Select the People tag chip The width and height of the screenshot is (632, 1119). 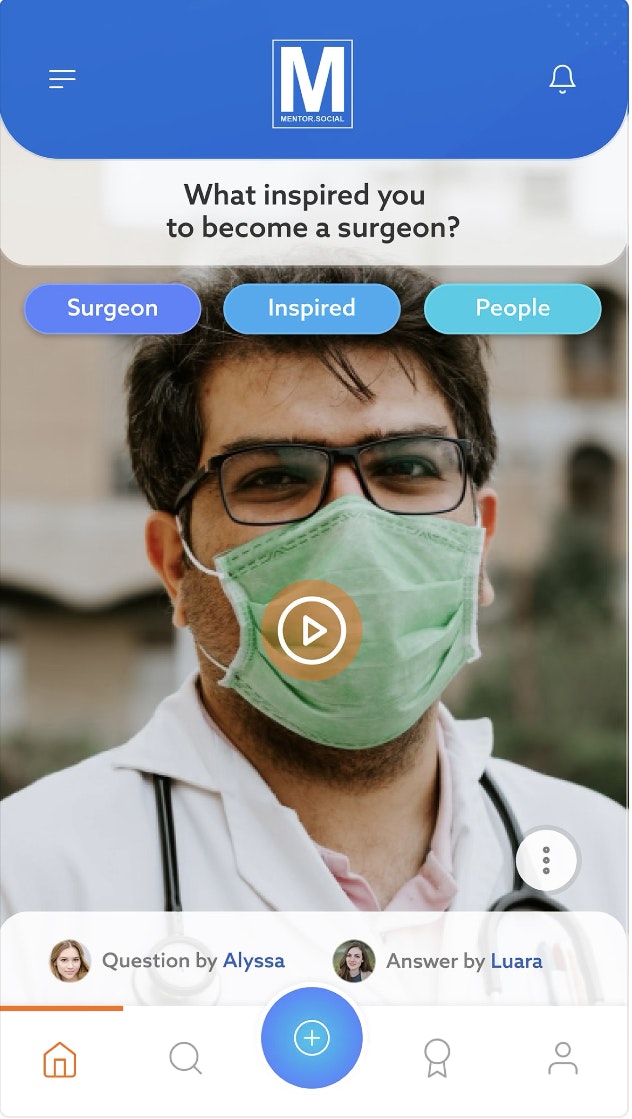click(513, 308)
